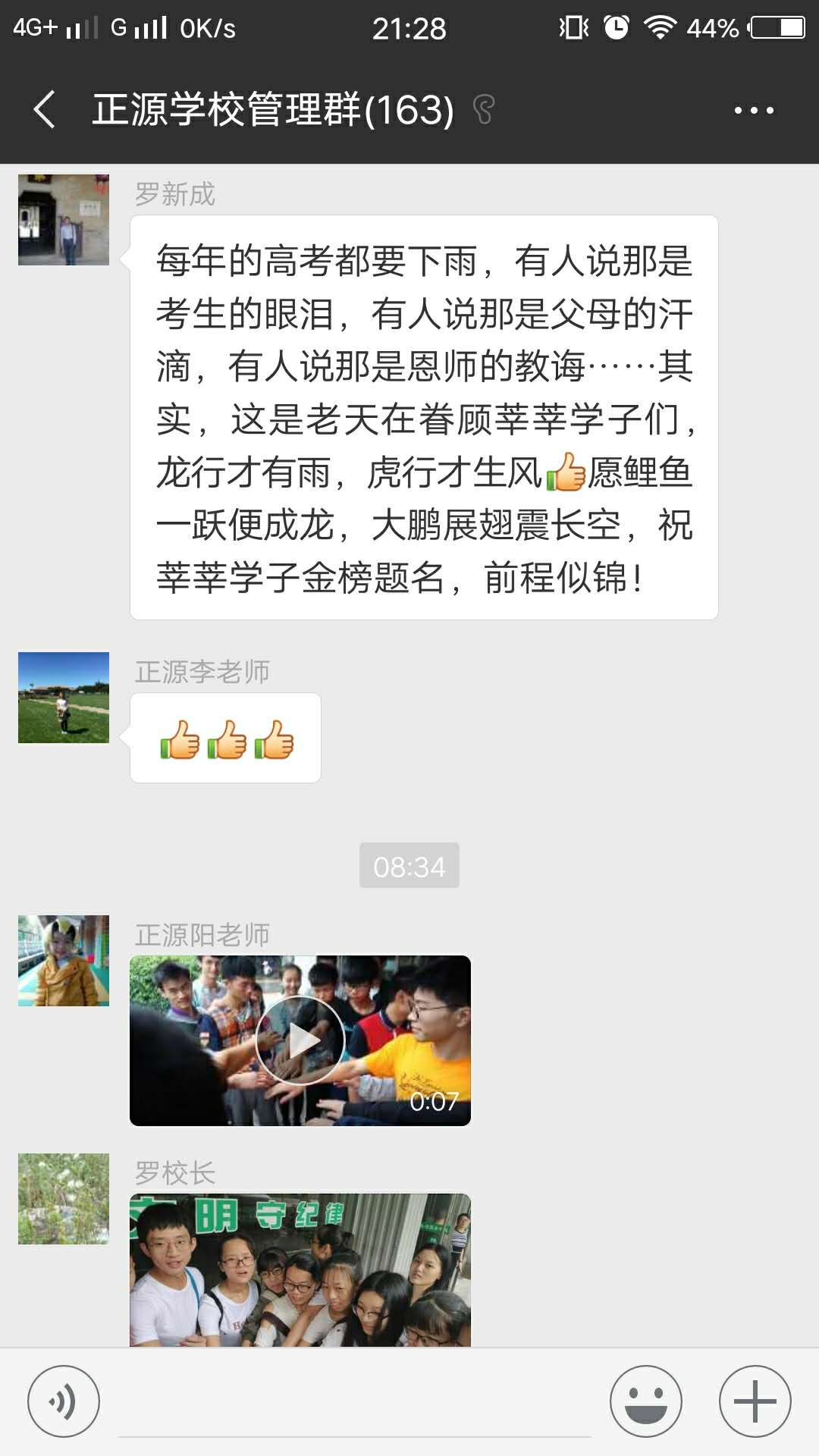819x1456 pixels.
Task: View 罗新成's profile avatar
Action: tap(64, 220)
